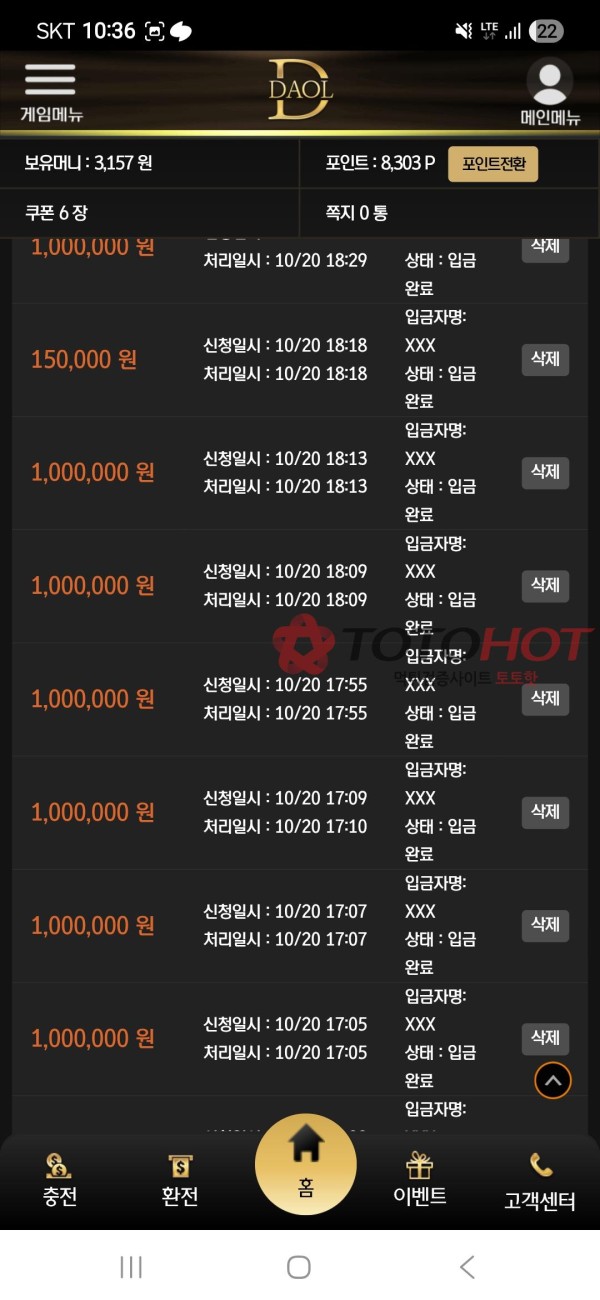
Task: Delete the record requested at 10/20 17:07
Action: click(x=545, y=925)
